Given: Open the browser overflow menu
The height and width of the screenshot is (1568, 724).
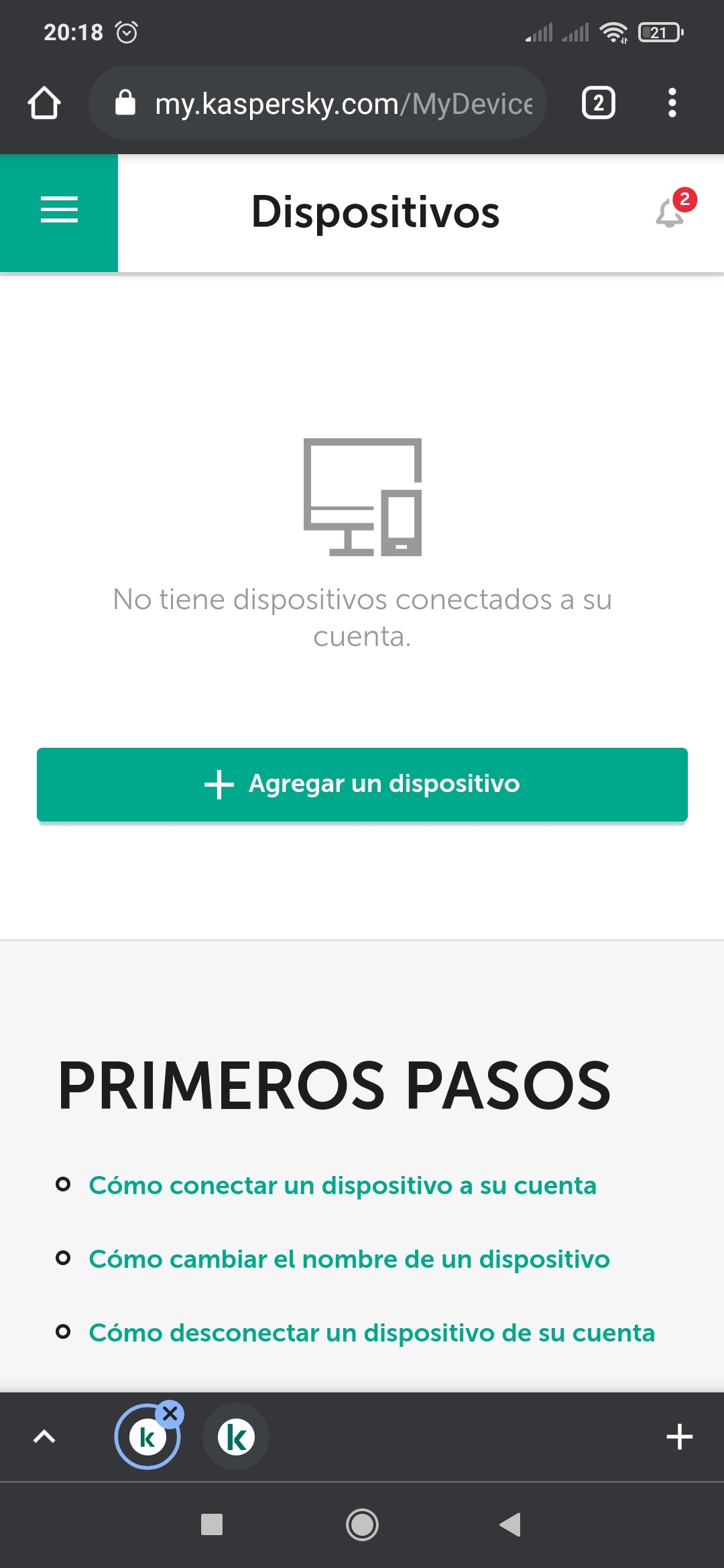Looking at the screenshot, I should pos(672,103).
